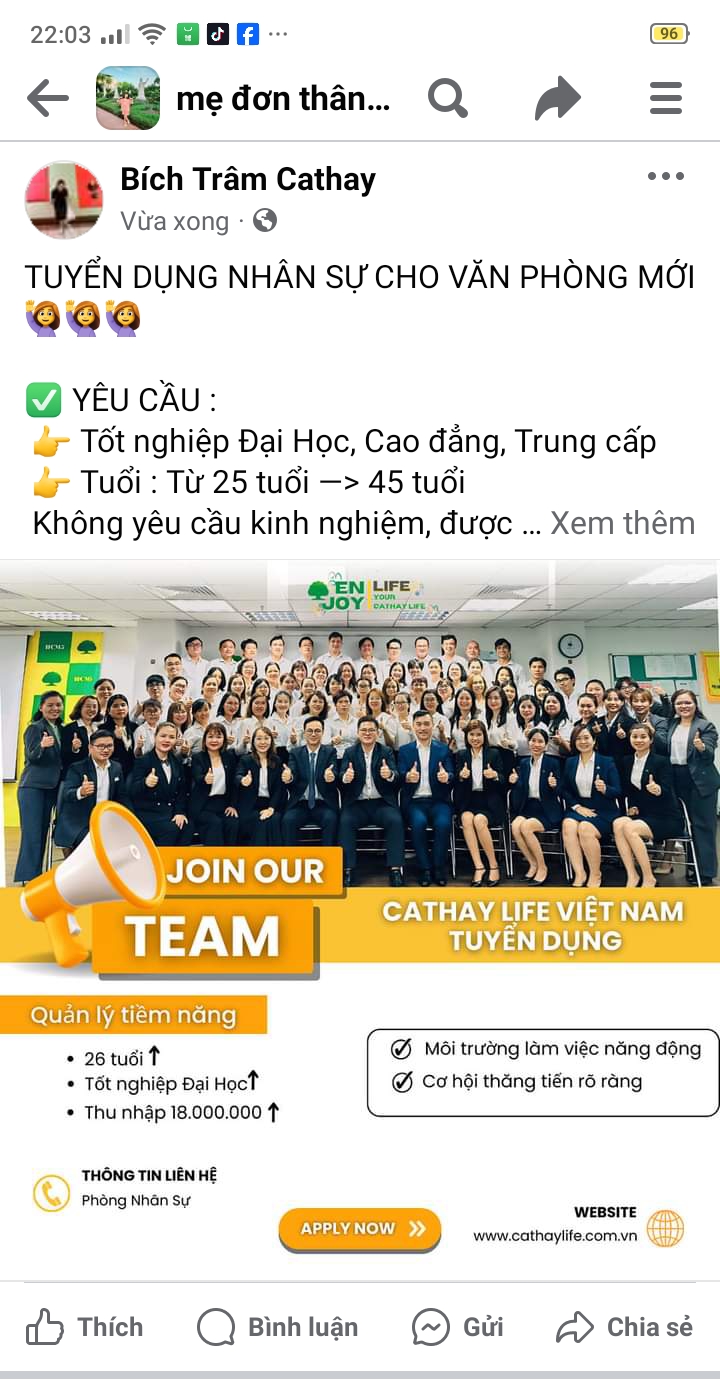This screenshot has width=720, height=1380.
Task: Share the group with the arrow icon
Action: (557, 98)
